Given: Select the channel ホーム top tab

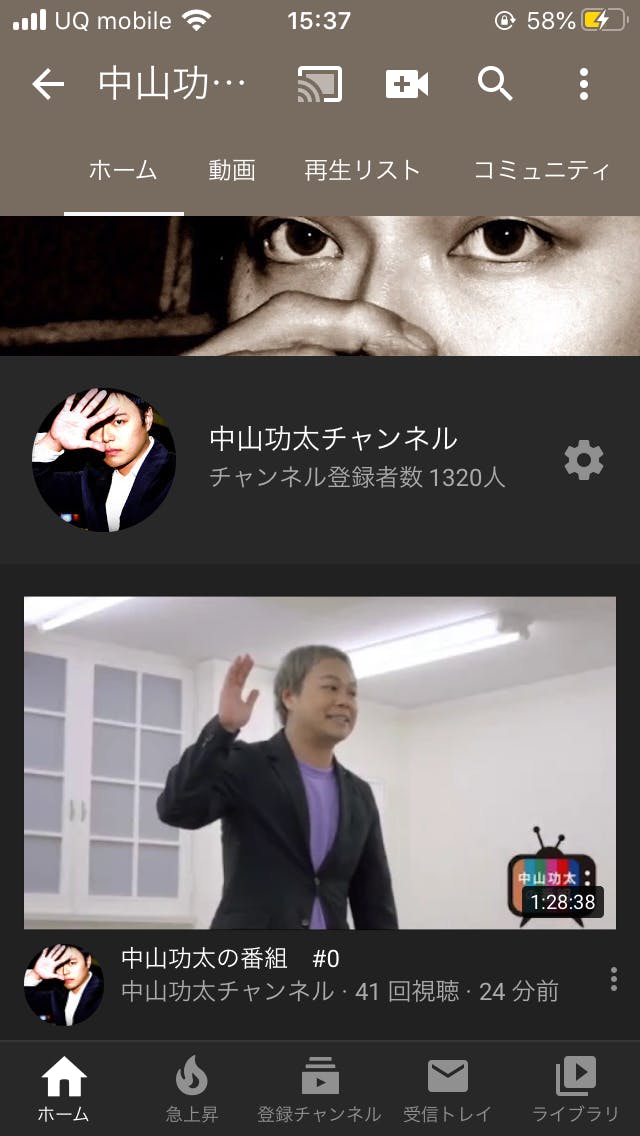Looking at the screenshot, I should (123, 170).
